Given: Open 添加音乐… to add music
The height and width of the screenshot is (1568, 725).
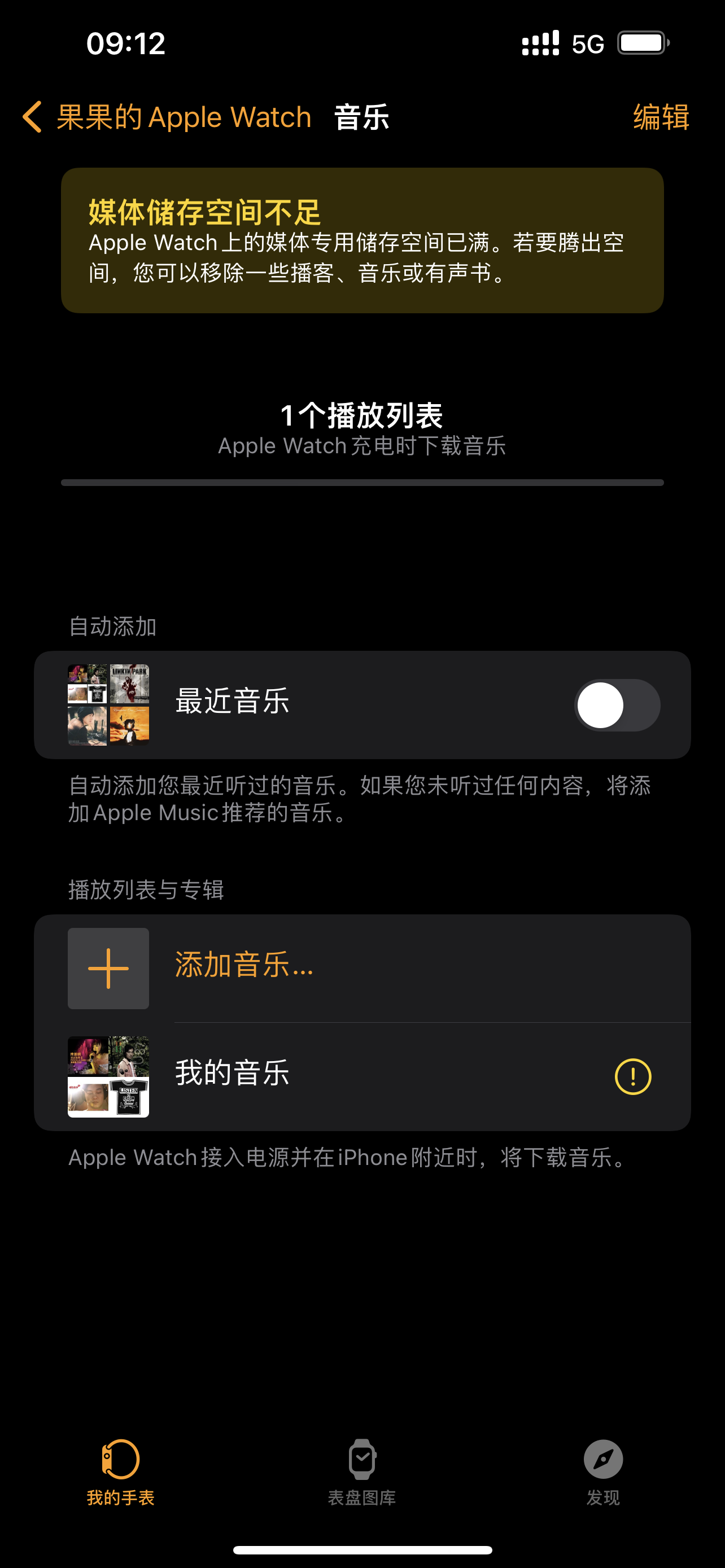Looking at the screenshot, I should pos(243,966).
